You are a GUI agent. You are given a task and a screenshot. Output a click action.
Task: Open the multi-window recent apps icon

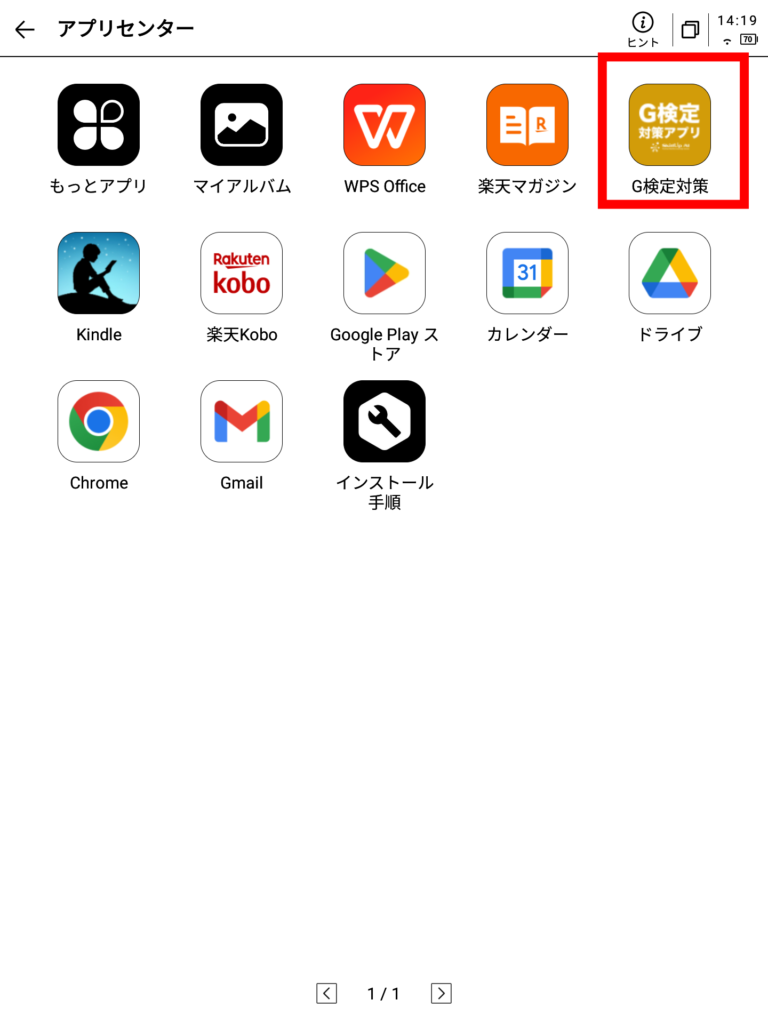[x=690, y=29]
